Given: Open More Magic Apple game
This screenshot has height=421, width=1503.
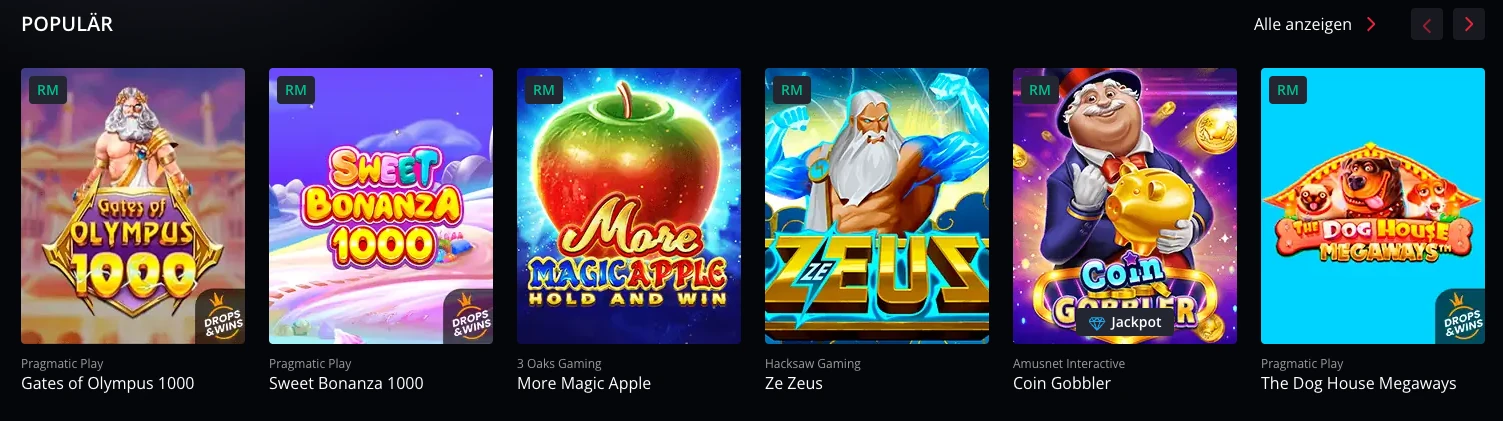Looking at the screenshot, I should pyautogui.click(x=629, y=205).
